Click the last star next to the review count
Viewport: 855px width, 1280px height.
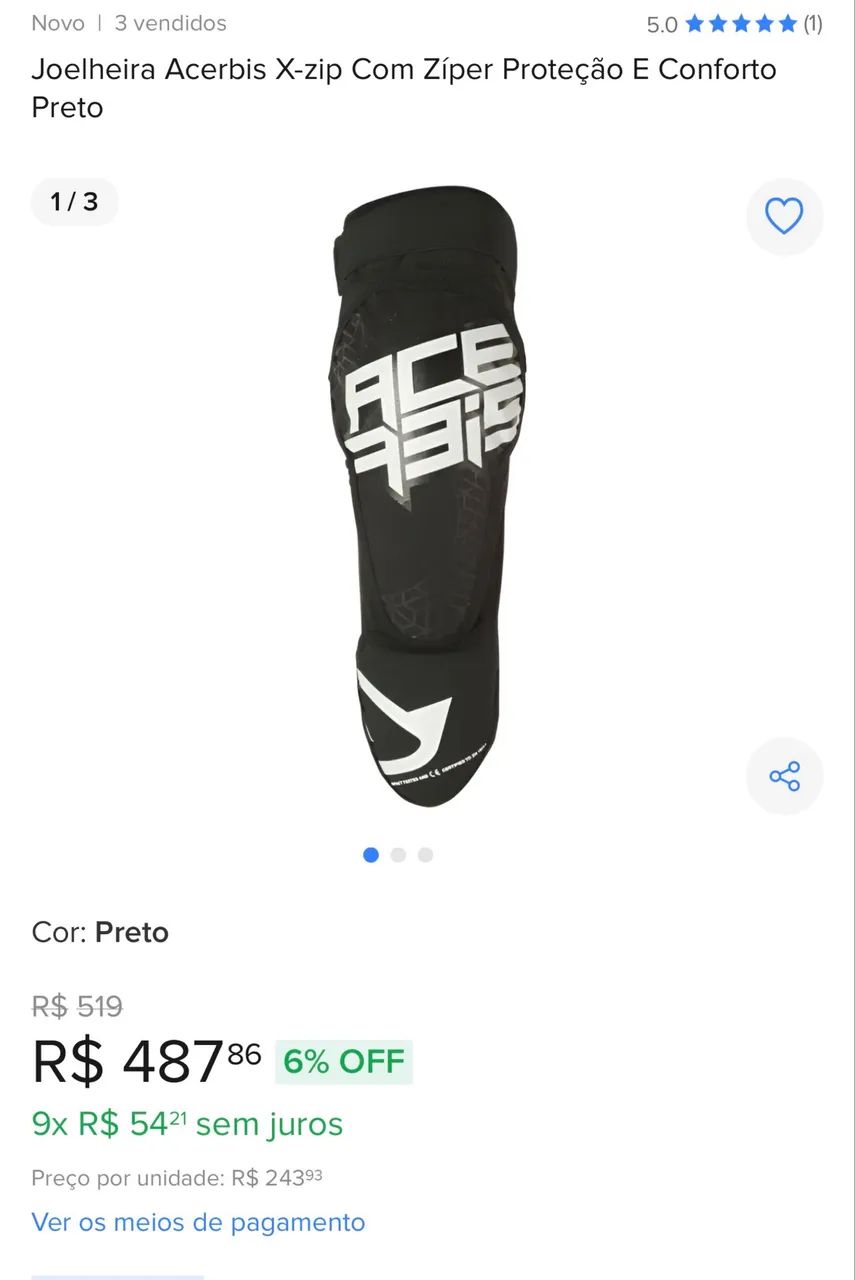coord(788,22)
